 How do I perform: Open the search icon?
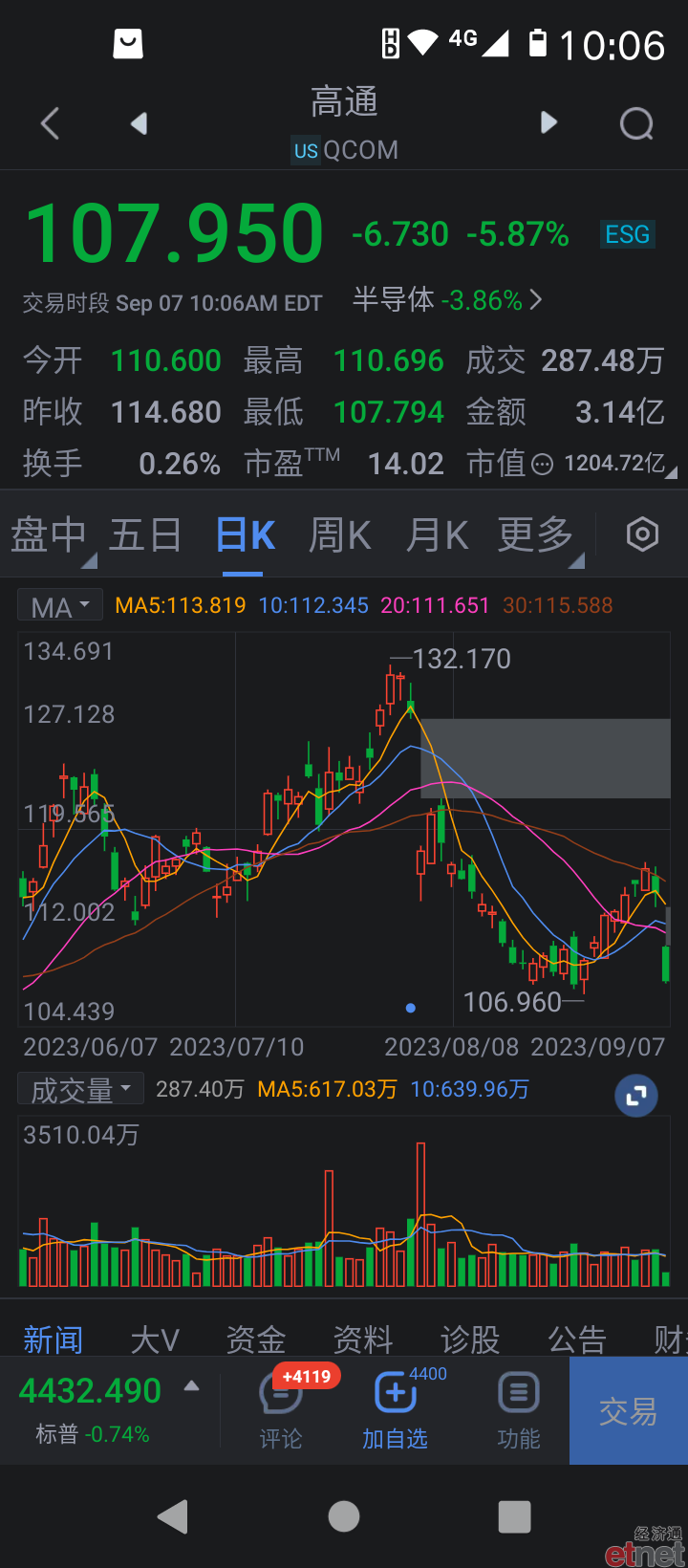(636, 123)
